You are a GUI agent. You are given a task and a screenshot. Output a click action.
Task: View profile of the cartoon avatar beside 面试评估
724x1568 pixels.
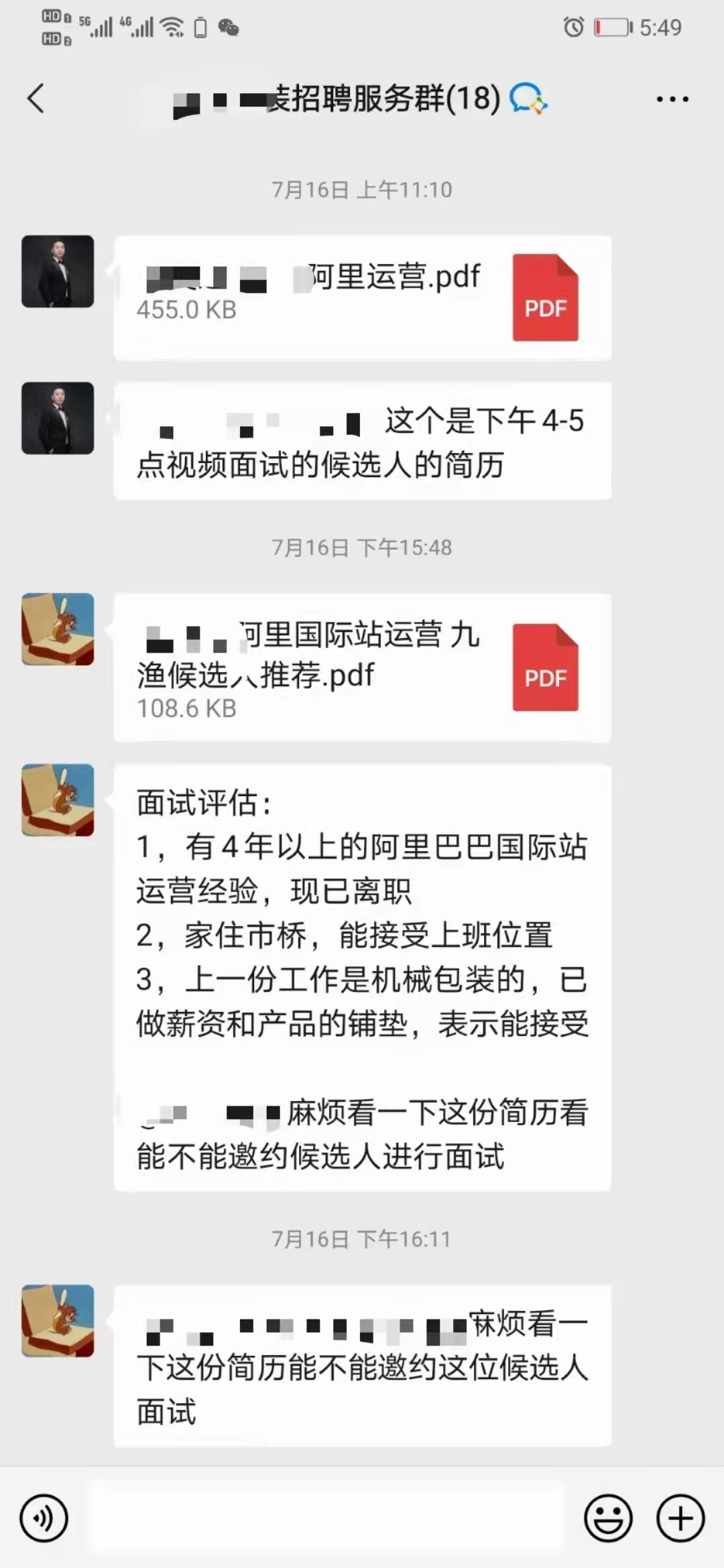pos(58,800)
